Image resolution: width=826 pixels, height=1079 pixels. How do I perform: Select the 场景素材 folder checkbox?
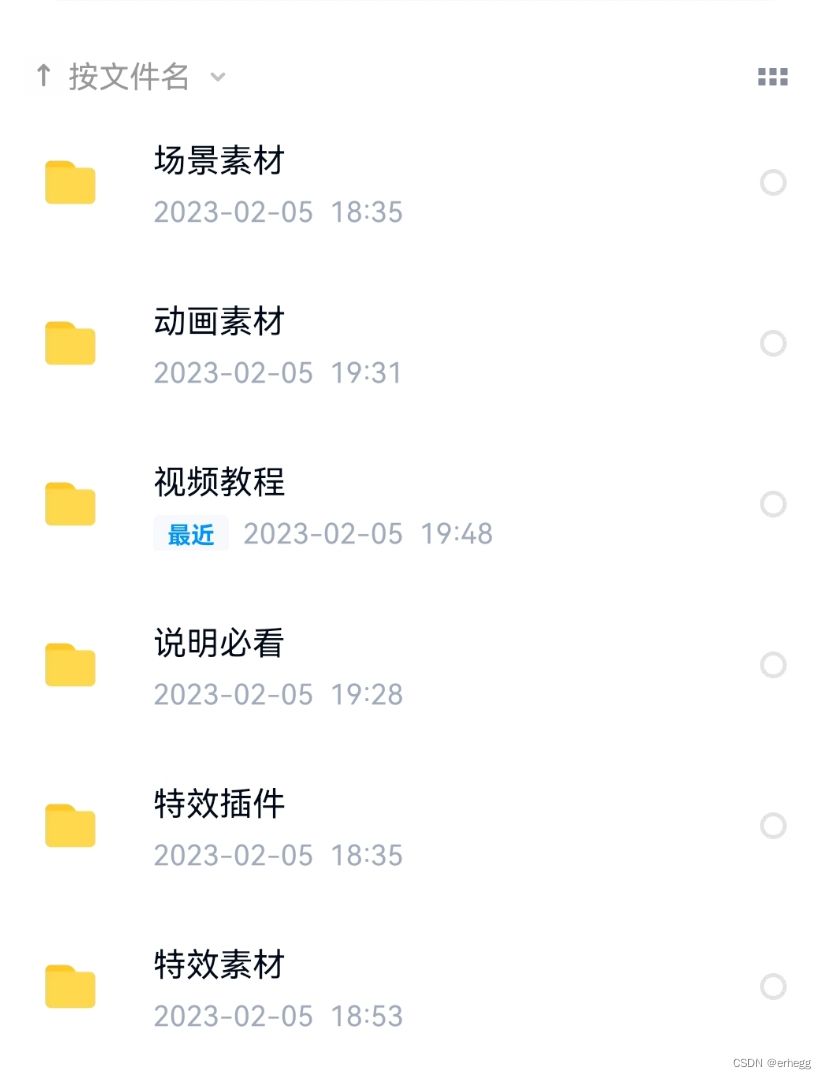point(774,183)
